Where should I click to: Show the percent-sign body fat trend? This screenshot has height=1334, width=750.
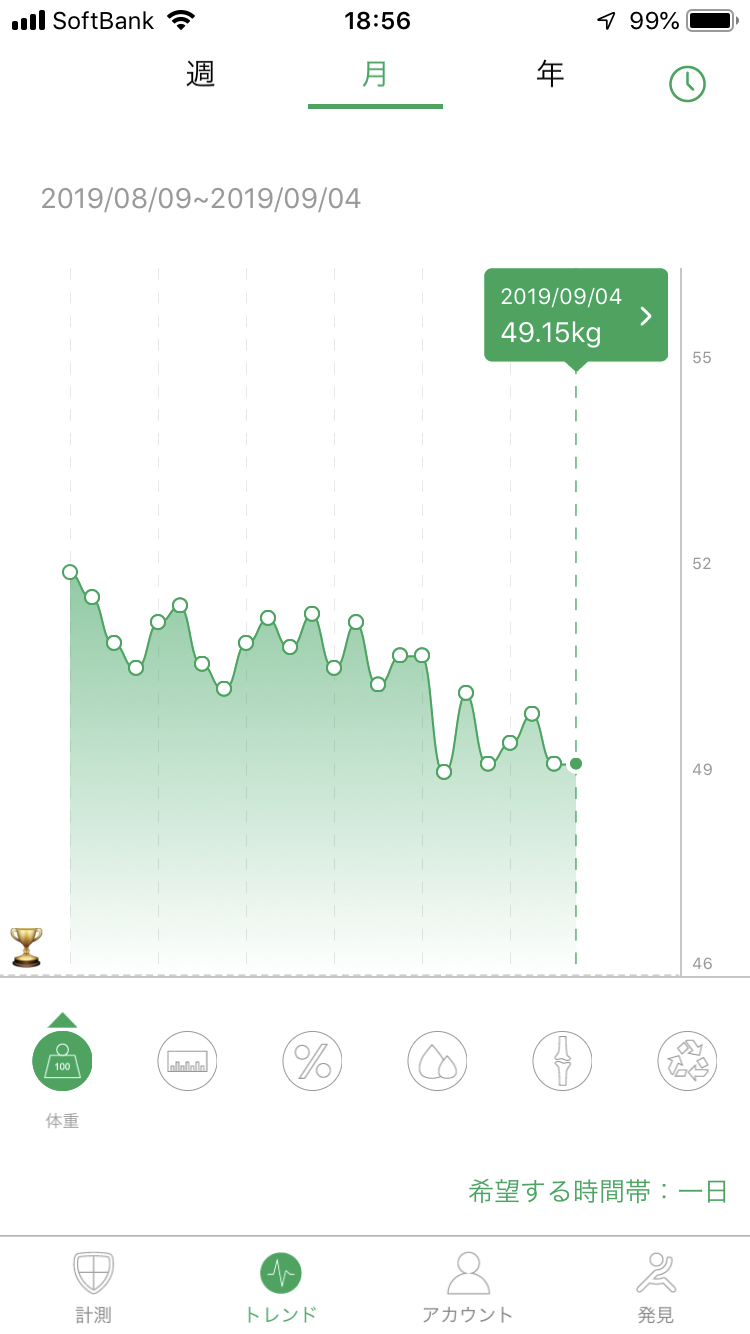(312, 1061)
